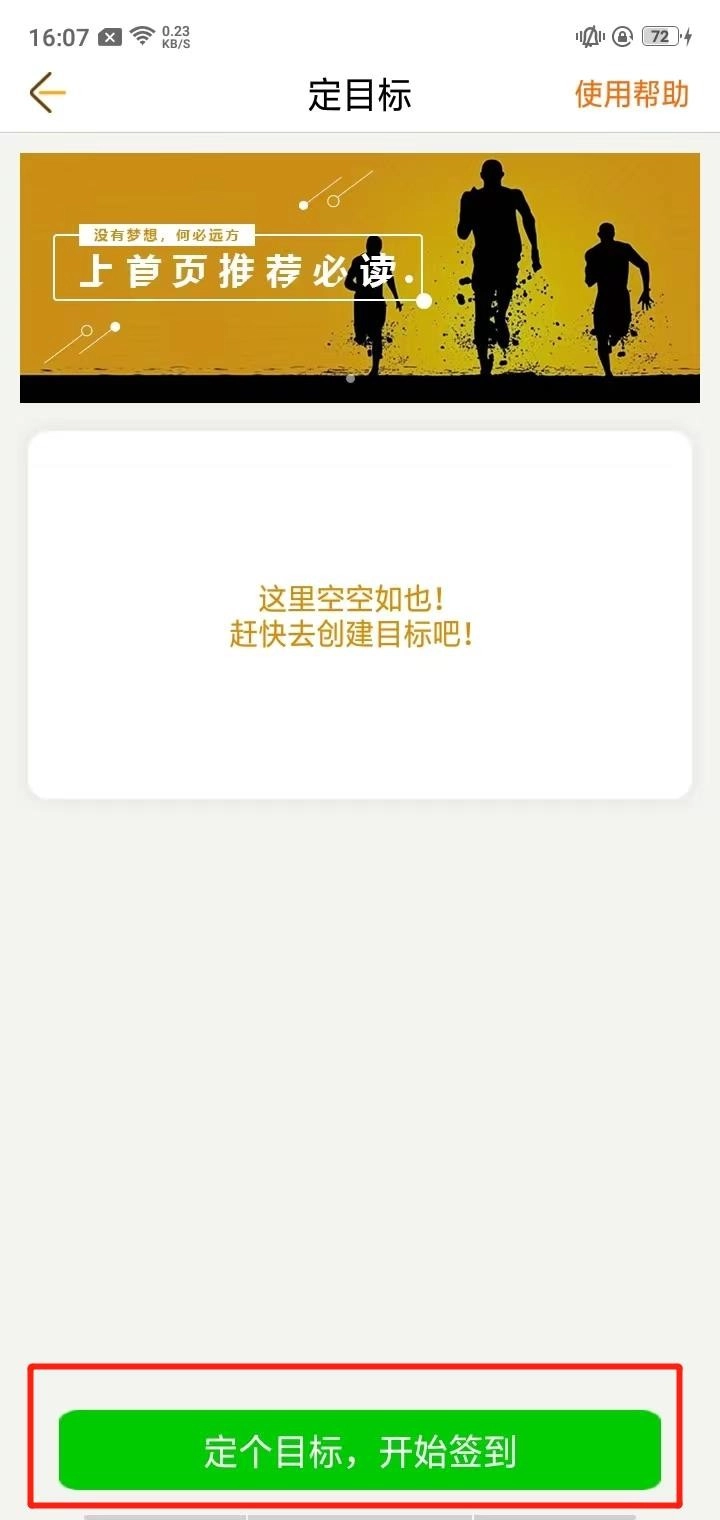Screen dimensions: 720x1520
Task: Open the 上首页推荐必读 banner
Action: coord(360,278)
